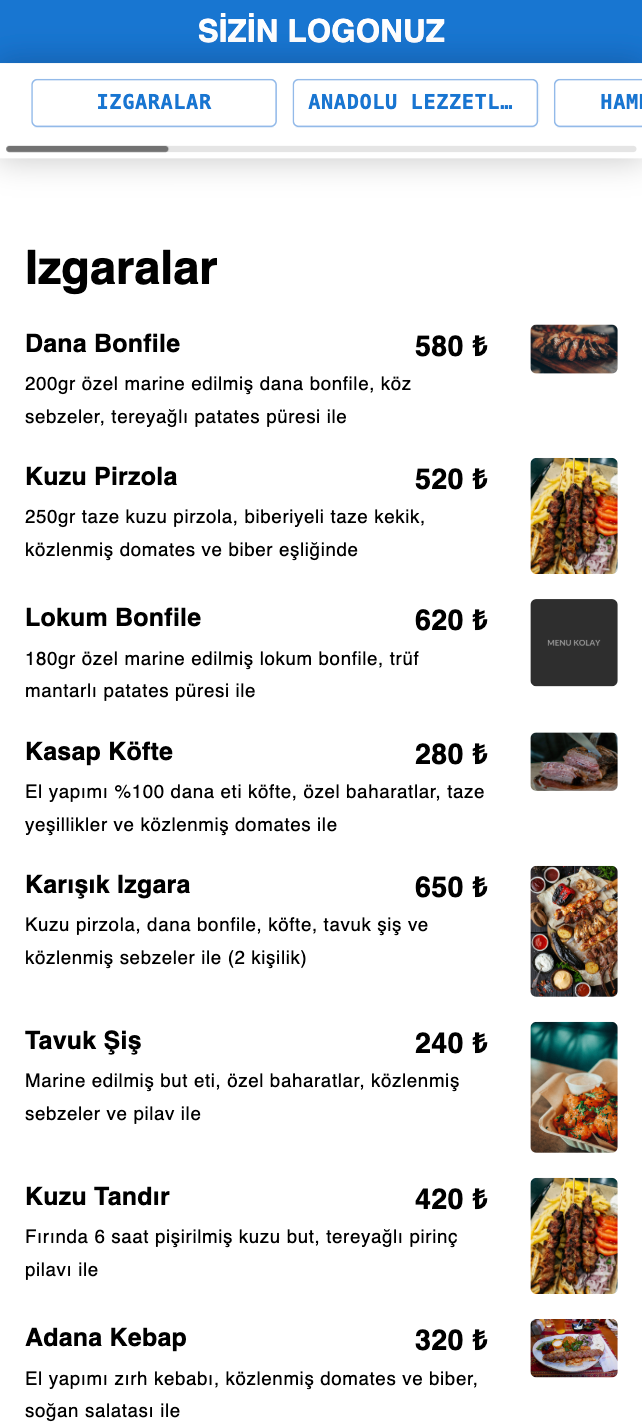View the Kuzu Pirzola picture

click(x=573, y=516)
